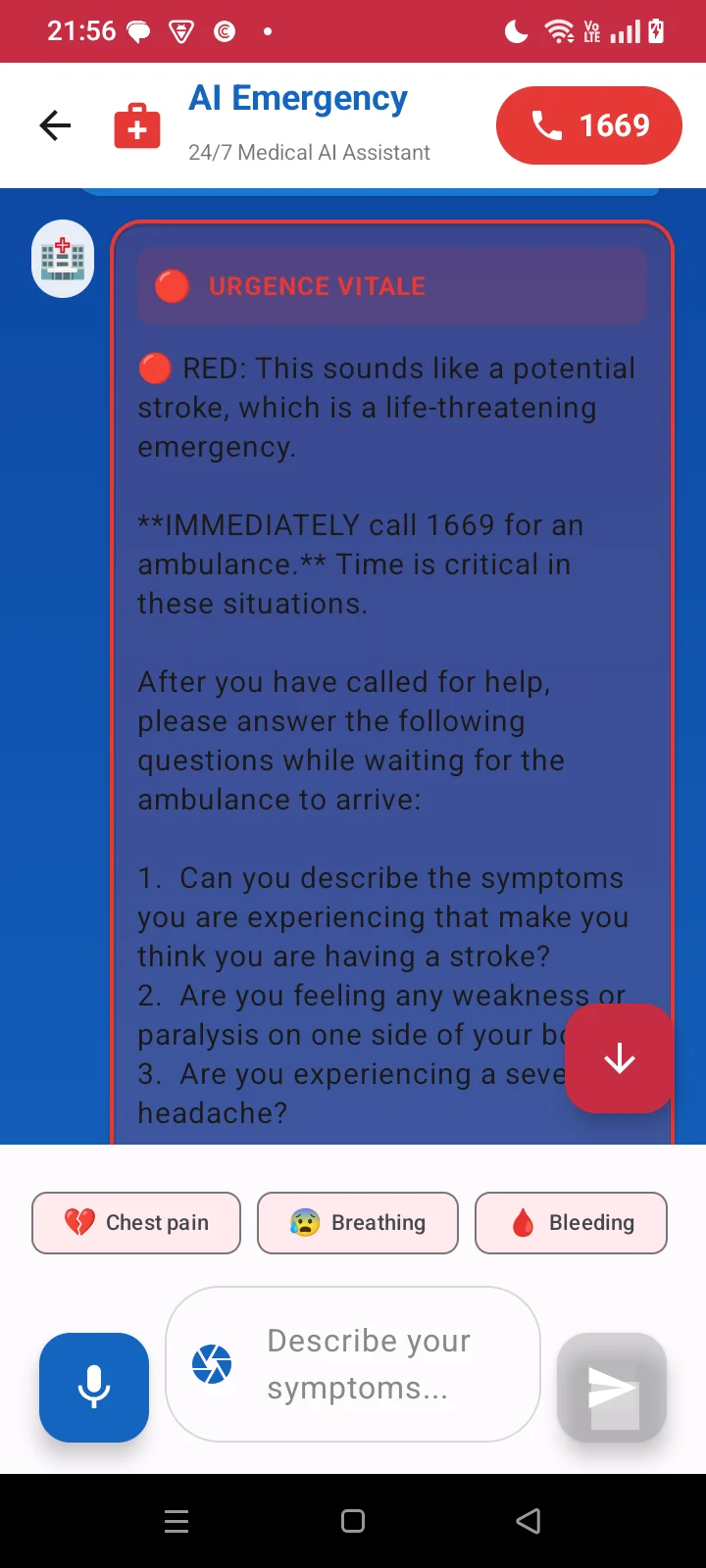Tap the hospital avatar next to the chat bubble

click(x=62, y=259)
